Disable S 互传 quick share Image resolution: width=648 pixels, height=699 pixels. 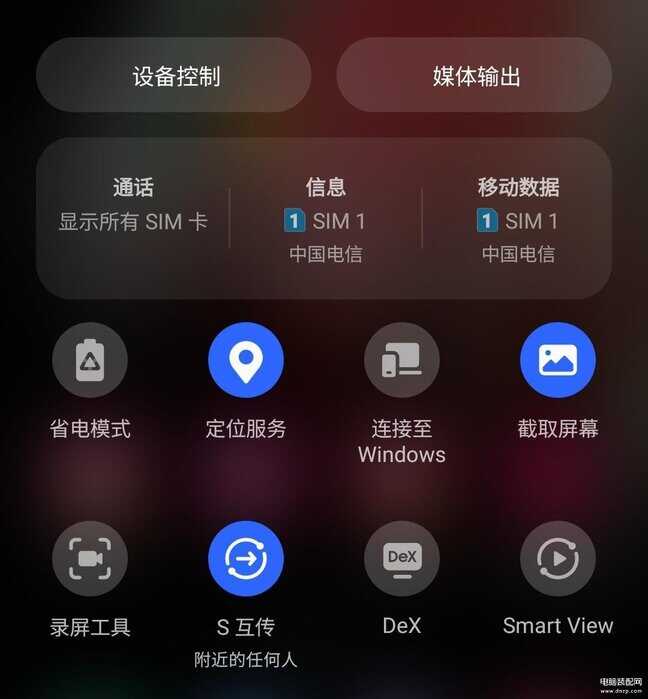[246, 558]
